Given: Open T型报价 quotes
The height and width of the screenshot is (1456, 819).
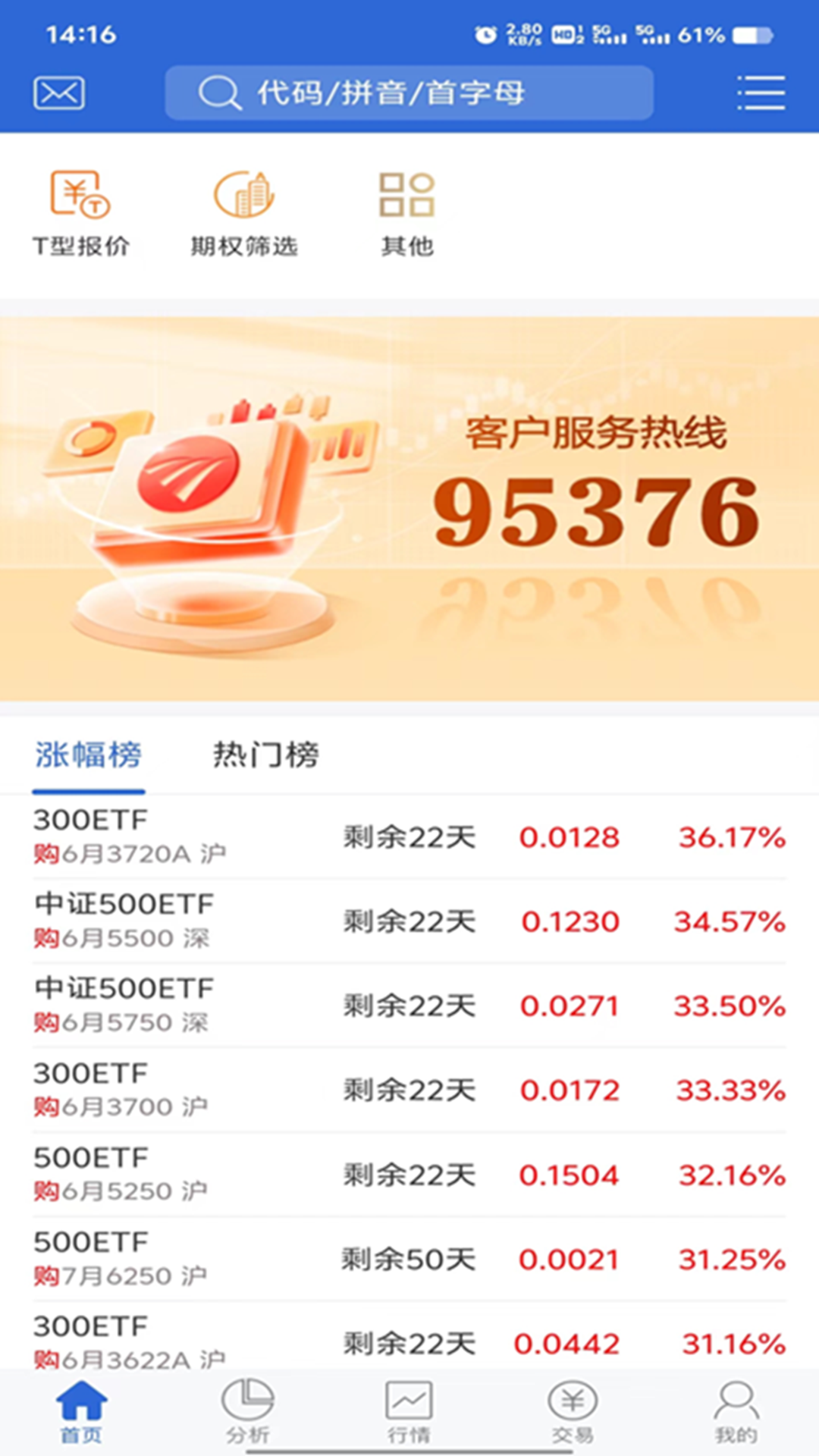Looking at the screenshot, I should (80, 214).
